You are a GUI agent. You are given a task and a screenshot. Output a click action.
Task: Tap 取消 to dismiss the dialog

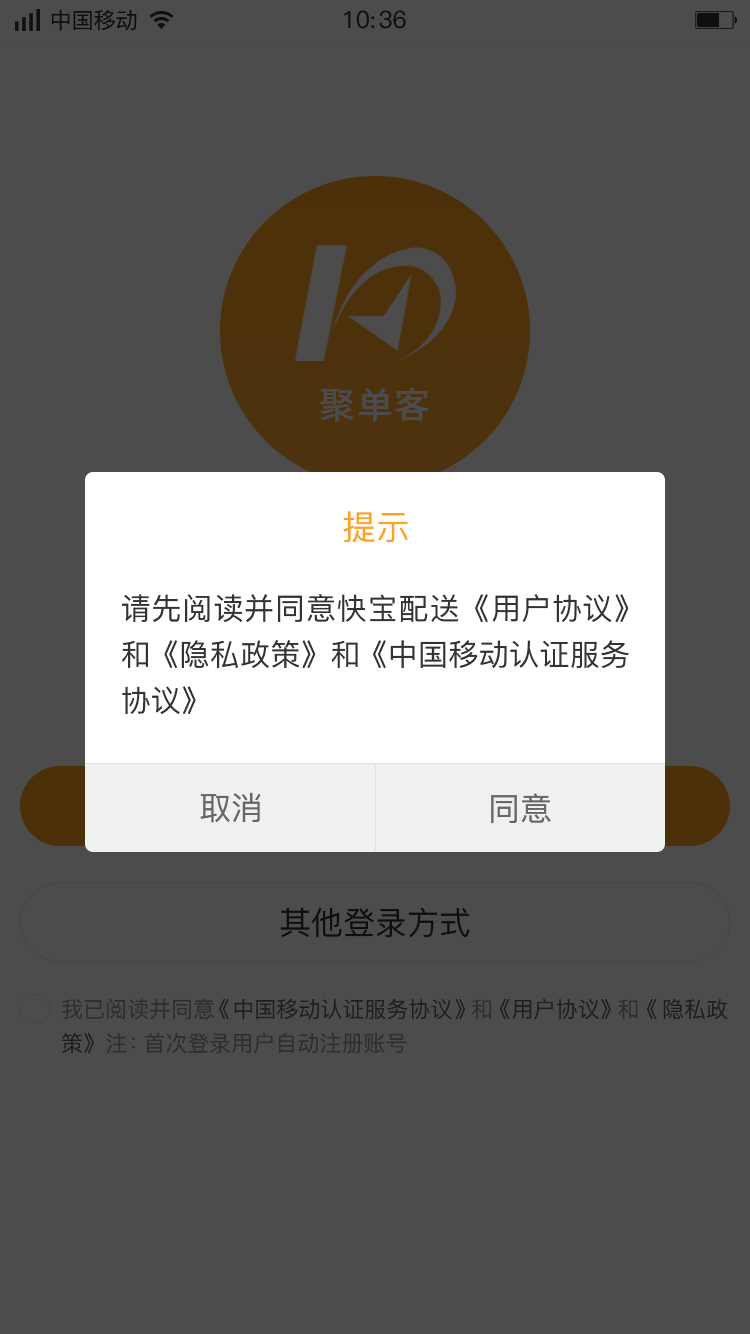pos(230,808)
